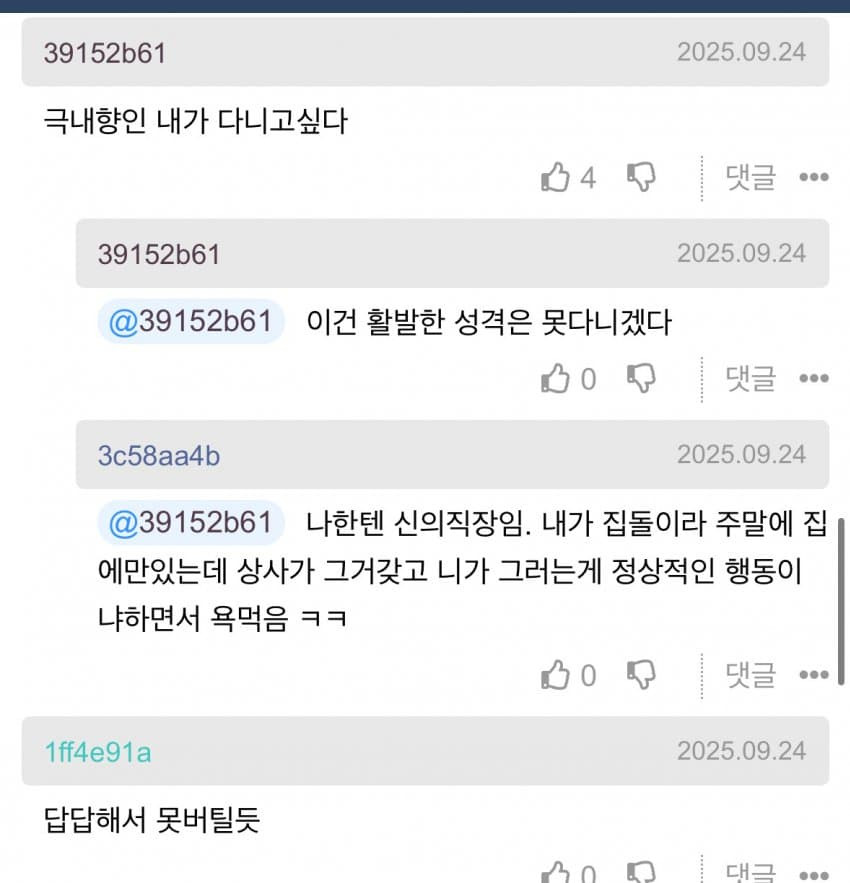The width and height of the screenshot is (850, 883).
Task: Tap the @39152b61 mention in 3c58aa4b's reply
Action: (x=190, y=522)
